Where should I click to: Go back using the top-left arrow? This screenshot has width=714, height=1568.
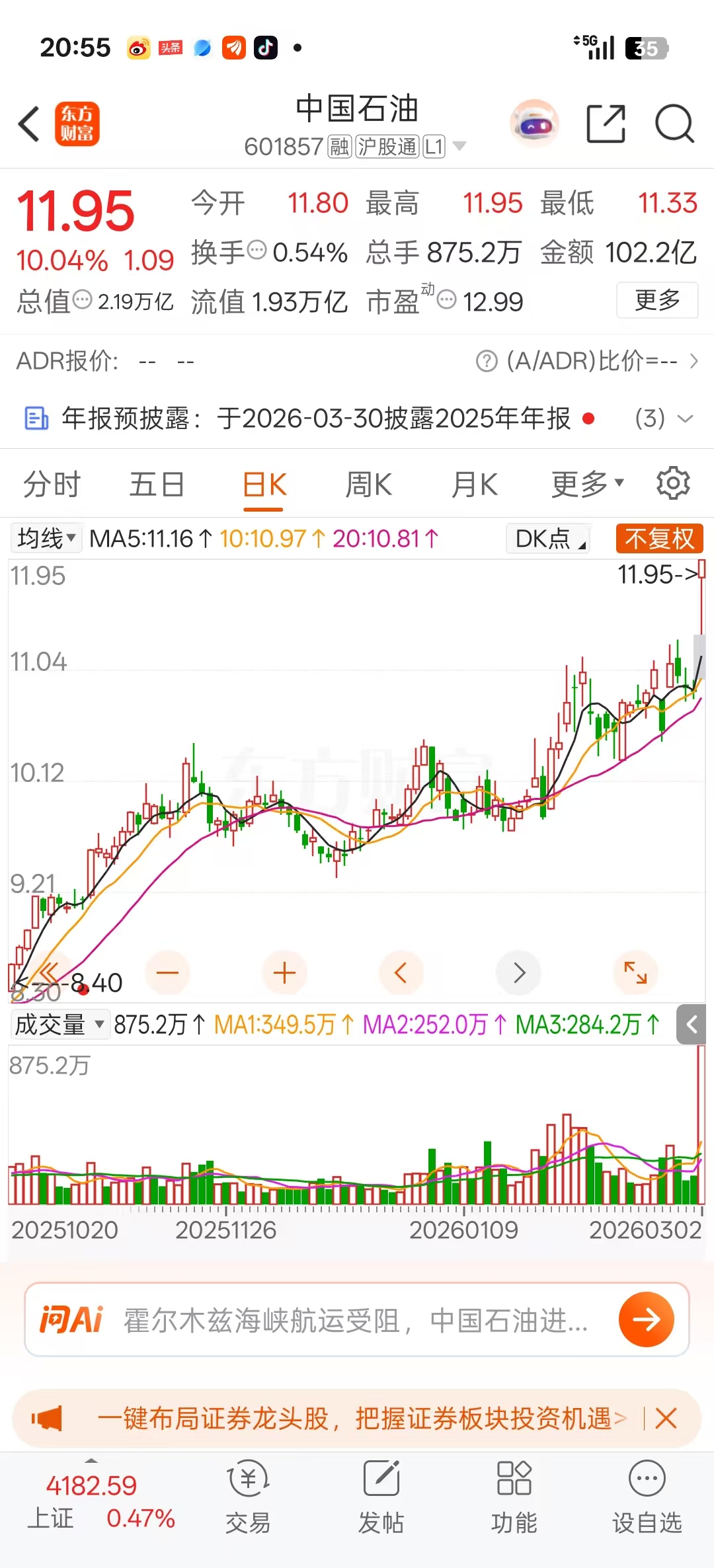29,124
